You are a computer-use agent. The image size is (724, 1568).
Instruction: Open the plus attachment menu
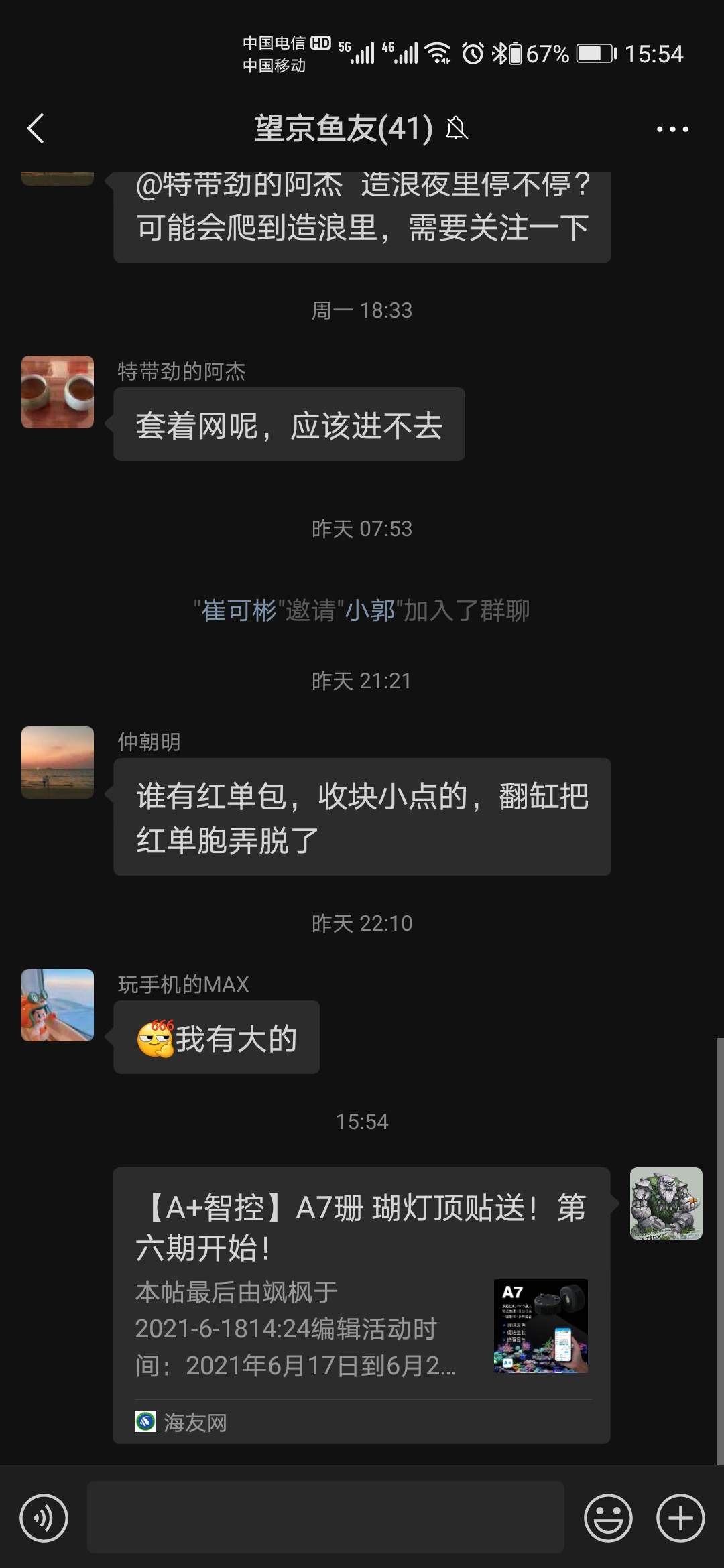click(680, 1518)
